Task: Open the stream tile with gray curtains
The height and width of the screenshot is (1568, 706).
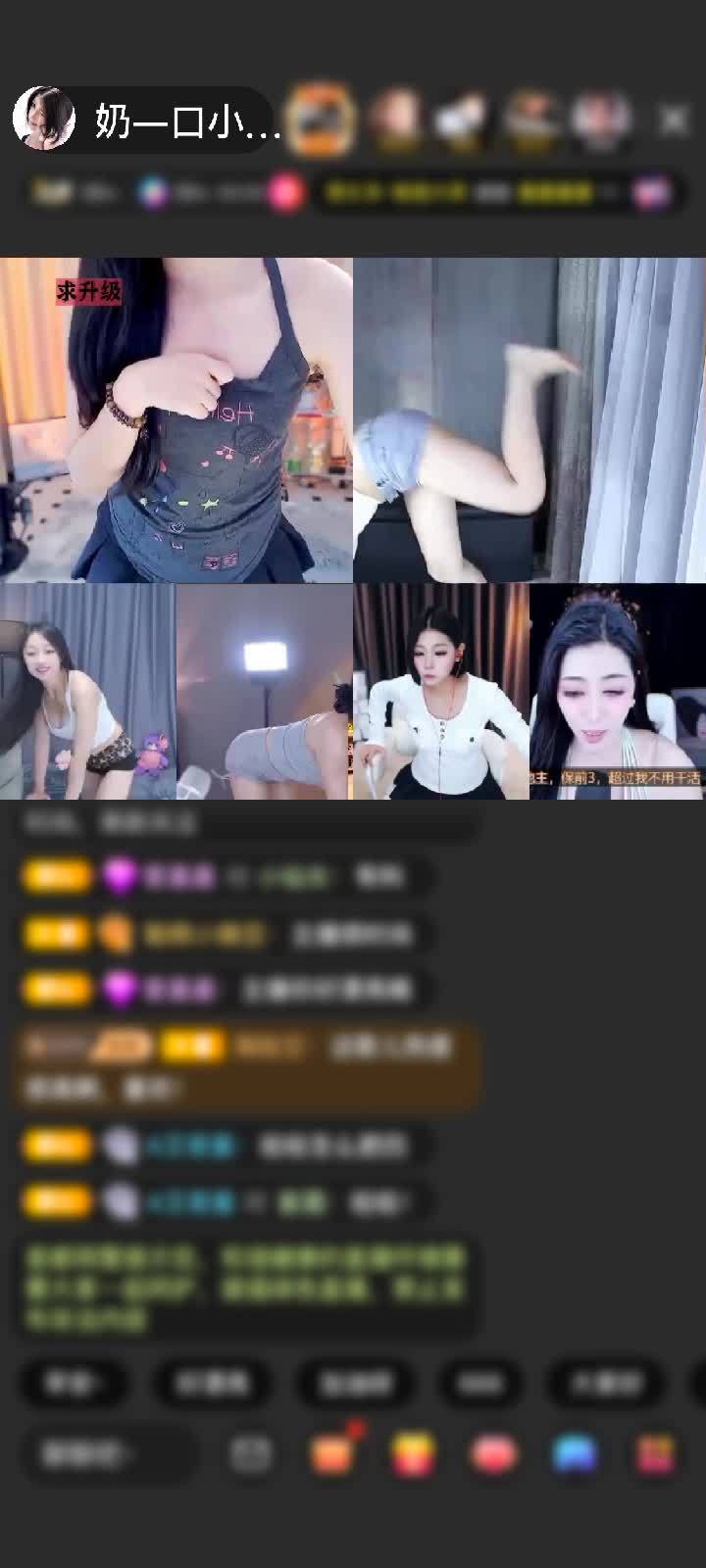Action: coord(529,421)
